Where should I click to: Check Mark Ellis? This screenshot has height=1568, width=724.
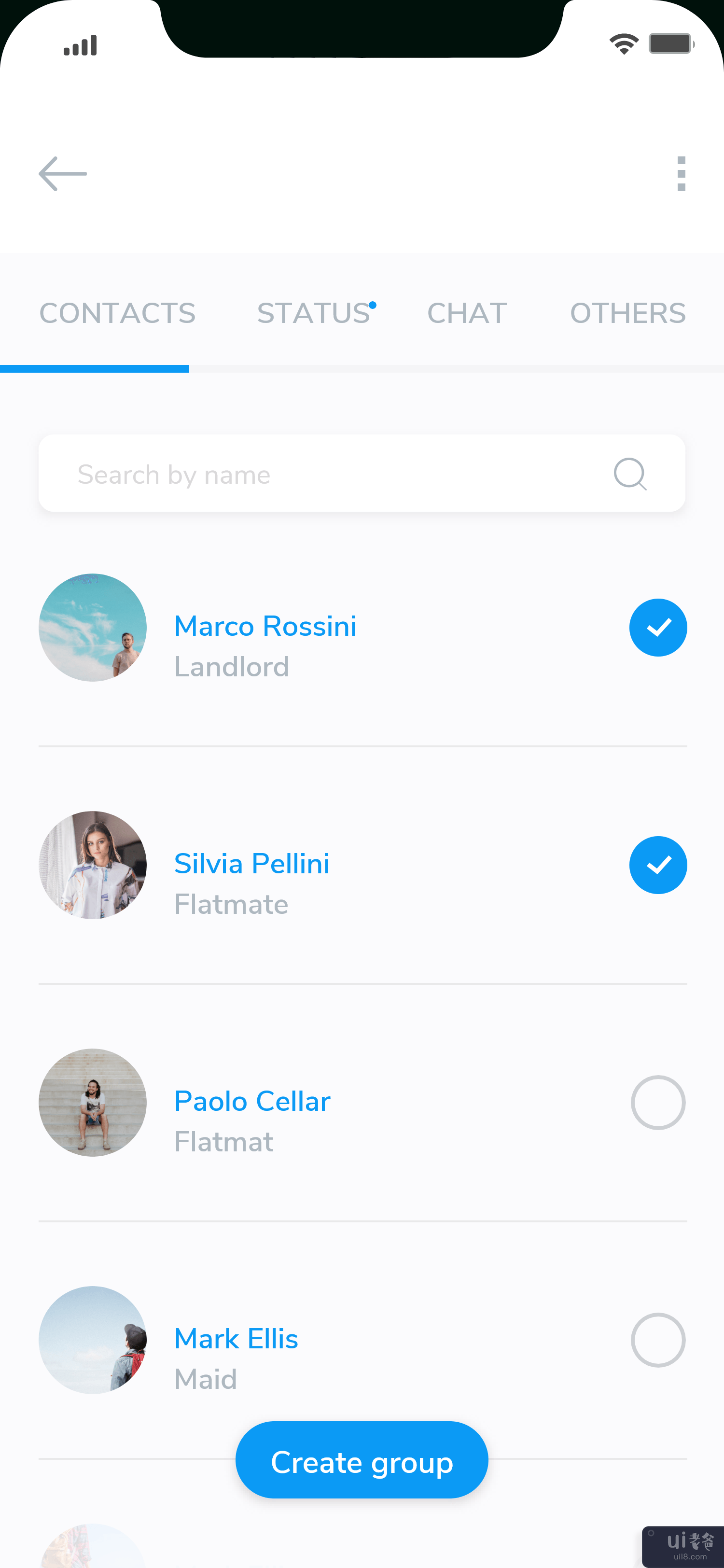click(x=658, y=1340)
